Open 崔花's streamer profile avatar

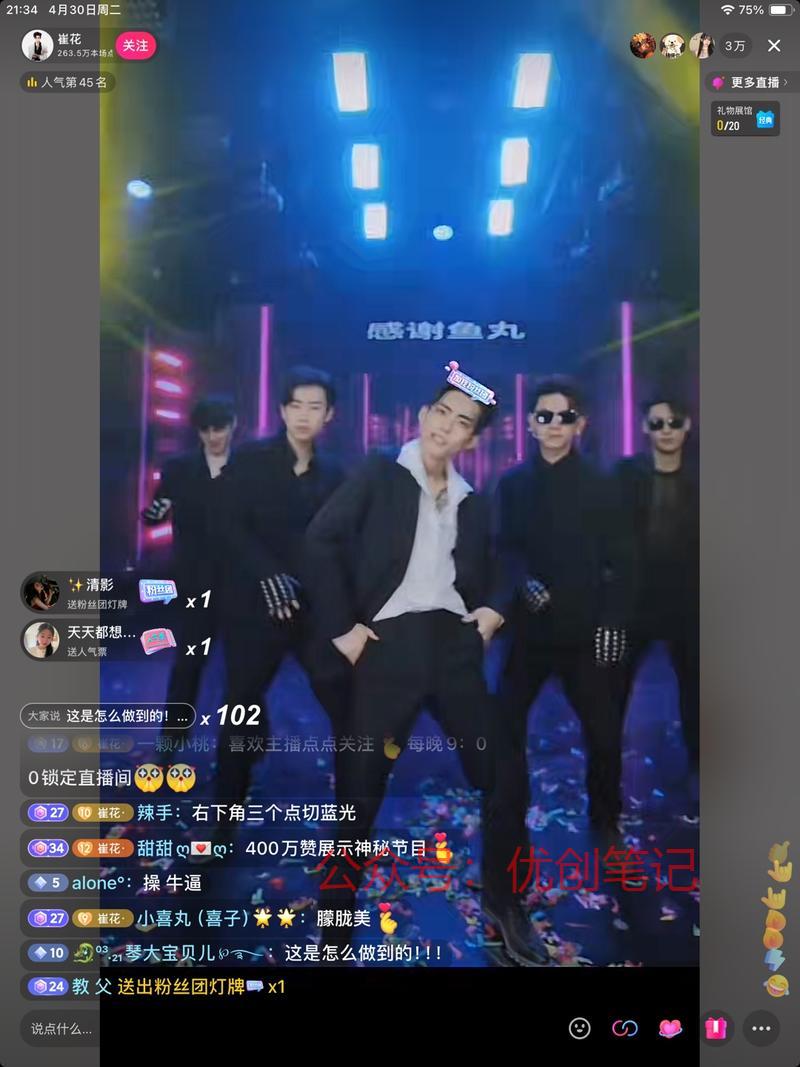[x=38, y=45]
